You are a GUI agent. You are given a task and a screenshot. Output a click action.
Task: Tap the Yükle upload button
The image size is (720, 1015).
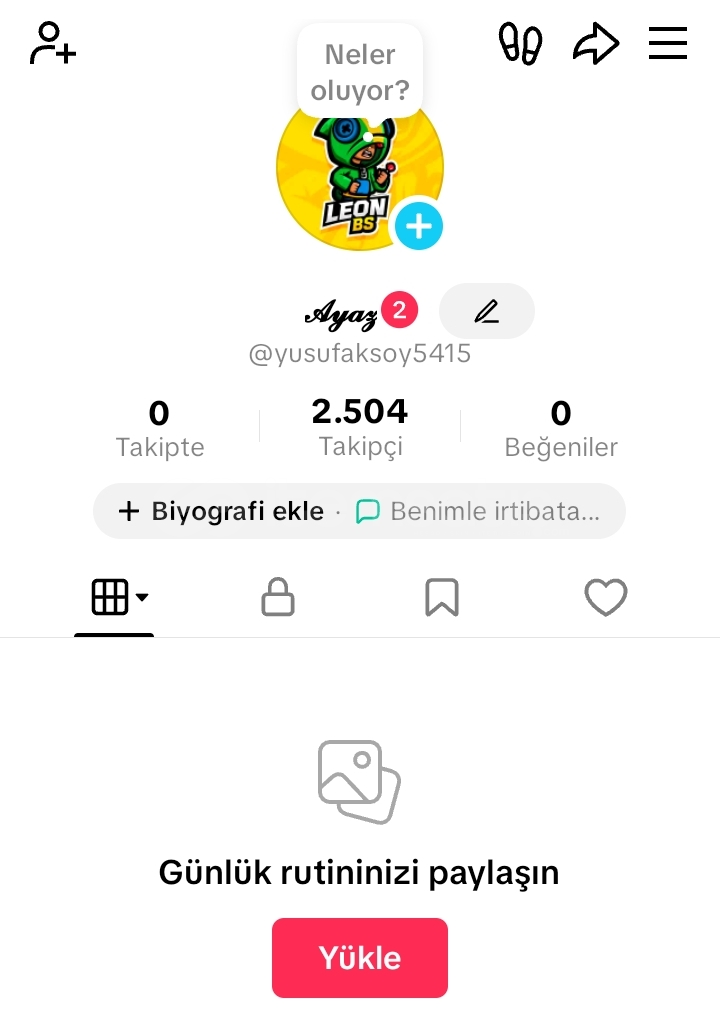click(360, 958)
